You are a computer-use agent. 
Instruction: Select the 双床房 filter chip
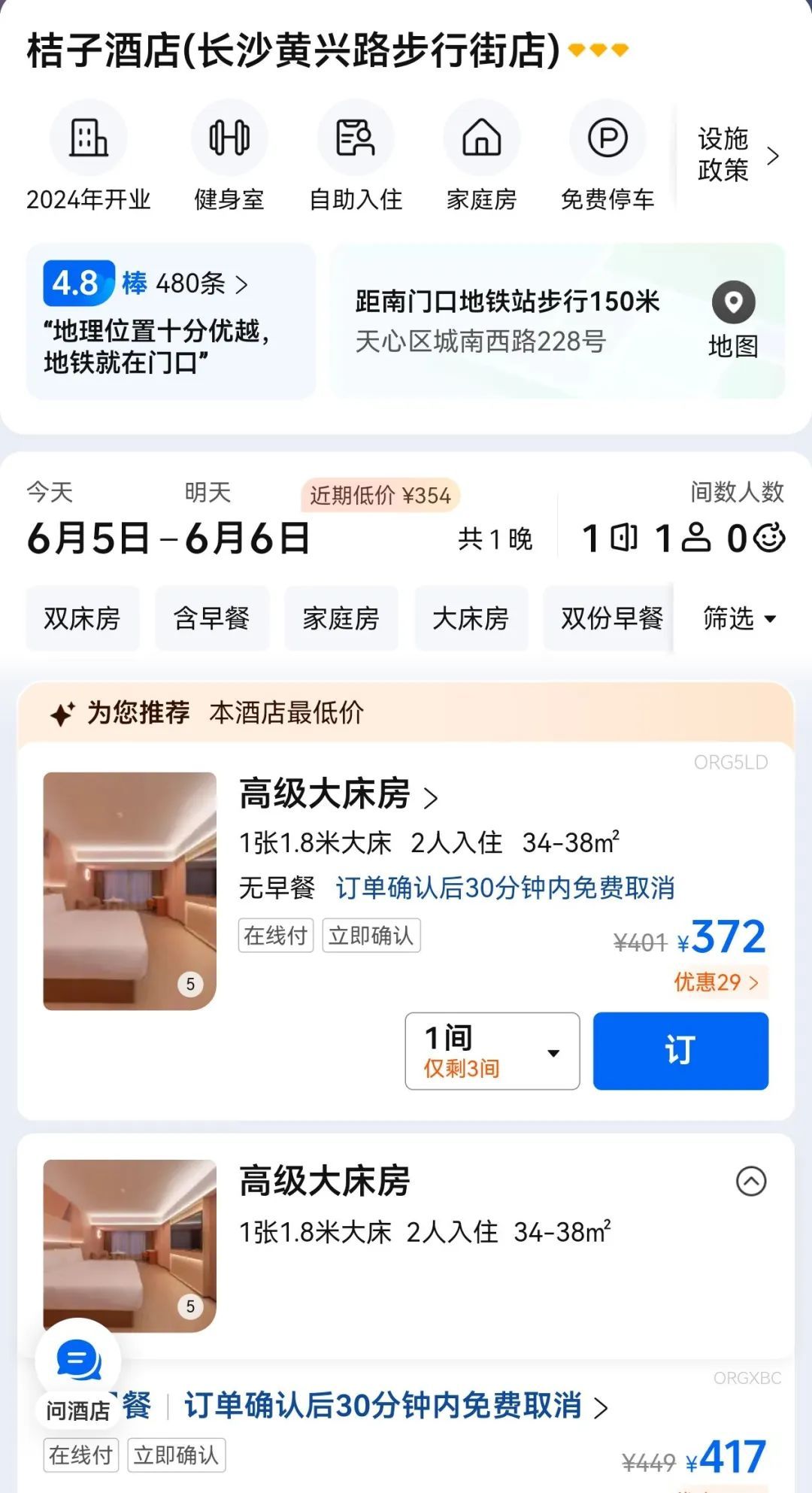pyautogui.click(x=82, y=618)
